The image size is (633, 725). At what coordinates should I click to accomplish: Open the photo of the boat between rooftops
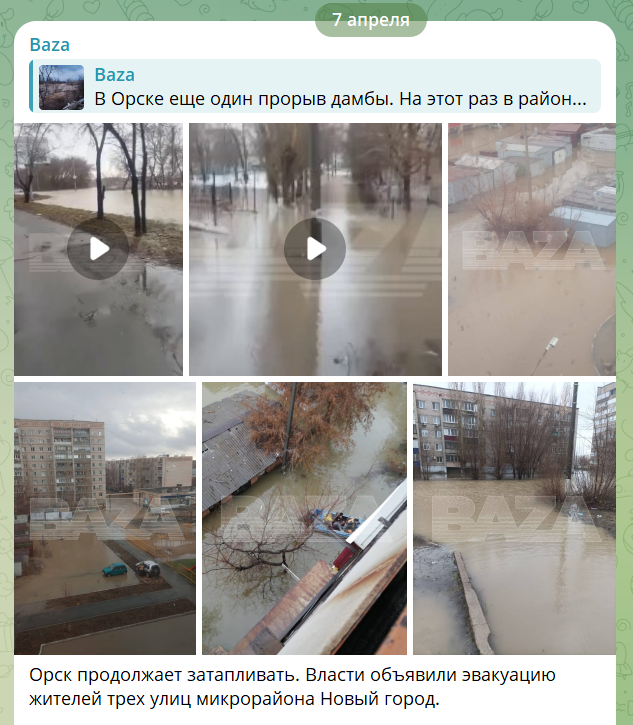pos(304,518)
